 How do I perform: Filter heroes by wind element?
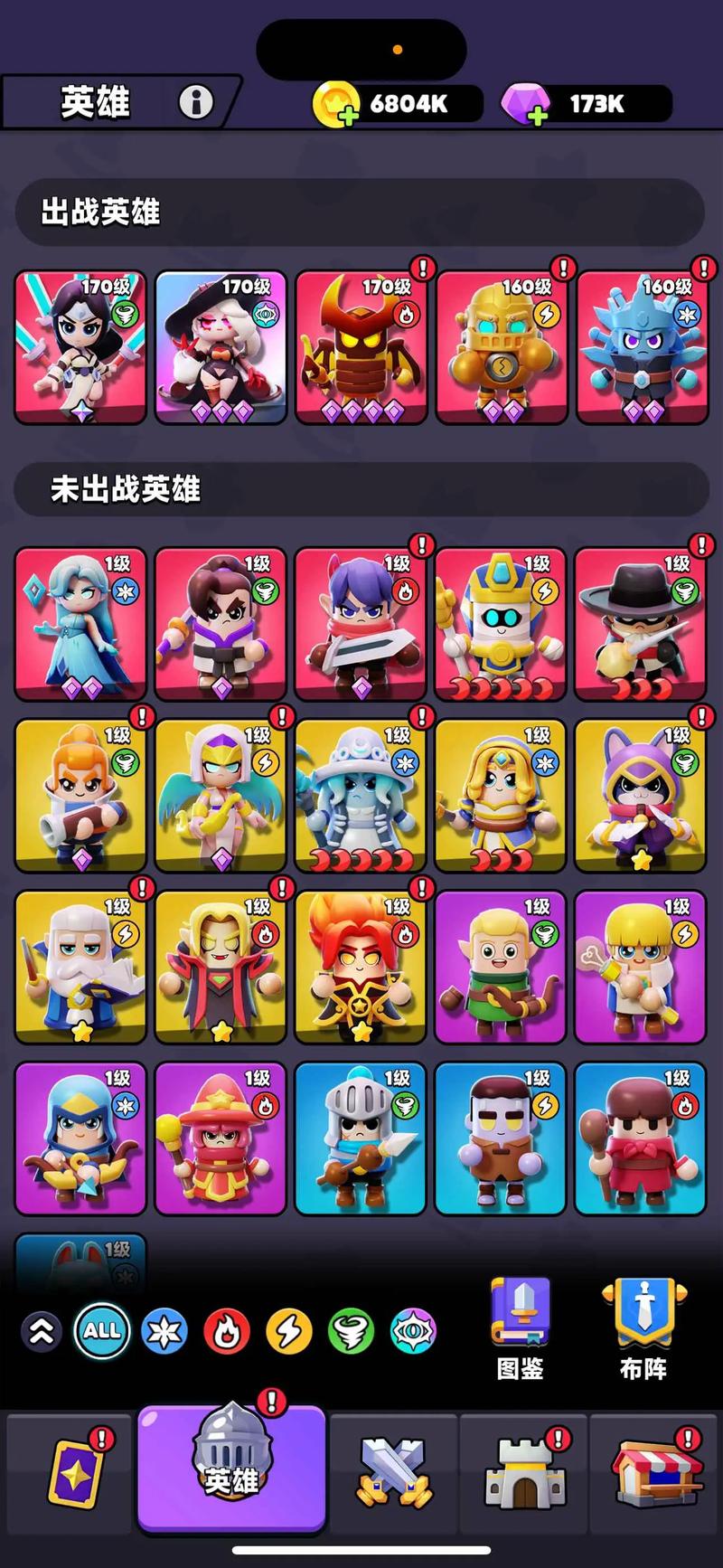[x=351, y=1331]
